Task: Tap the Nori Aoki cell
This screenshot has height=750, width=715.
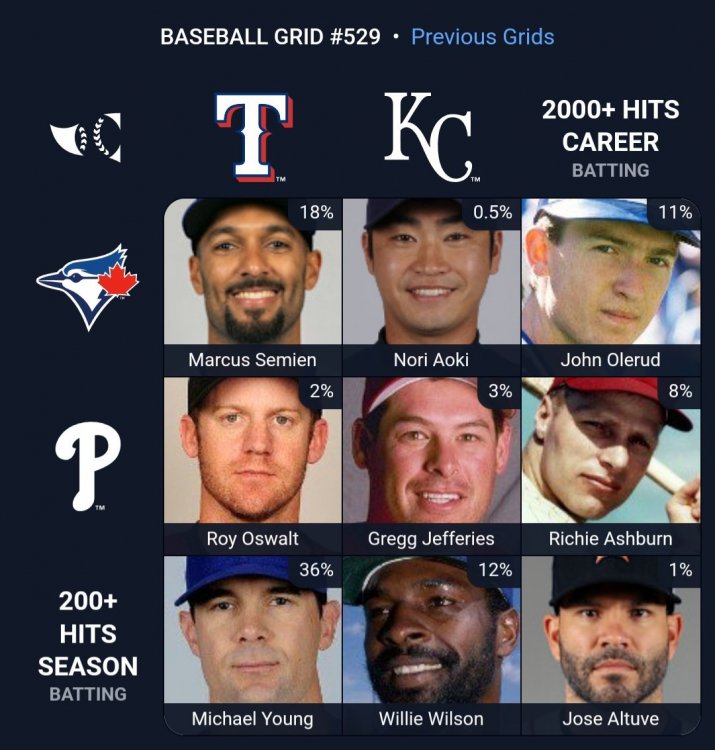Action: [x=431, y=285]
